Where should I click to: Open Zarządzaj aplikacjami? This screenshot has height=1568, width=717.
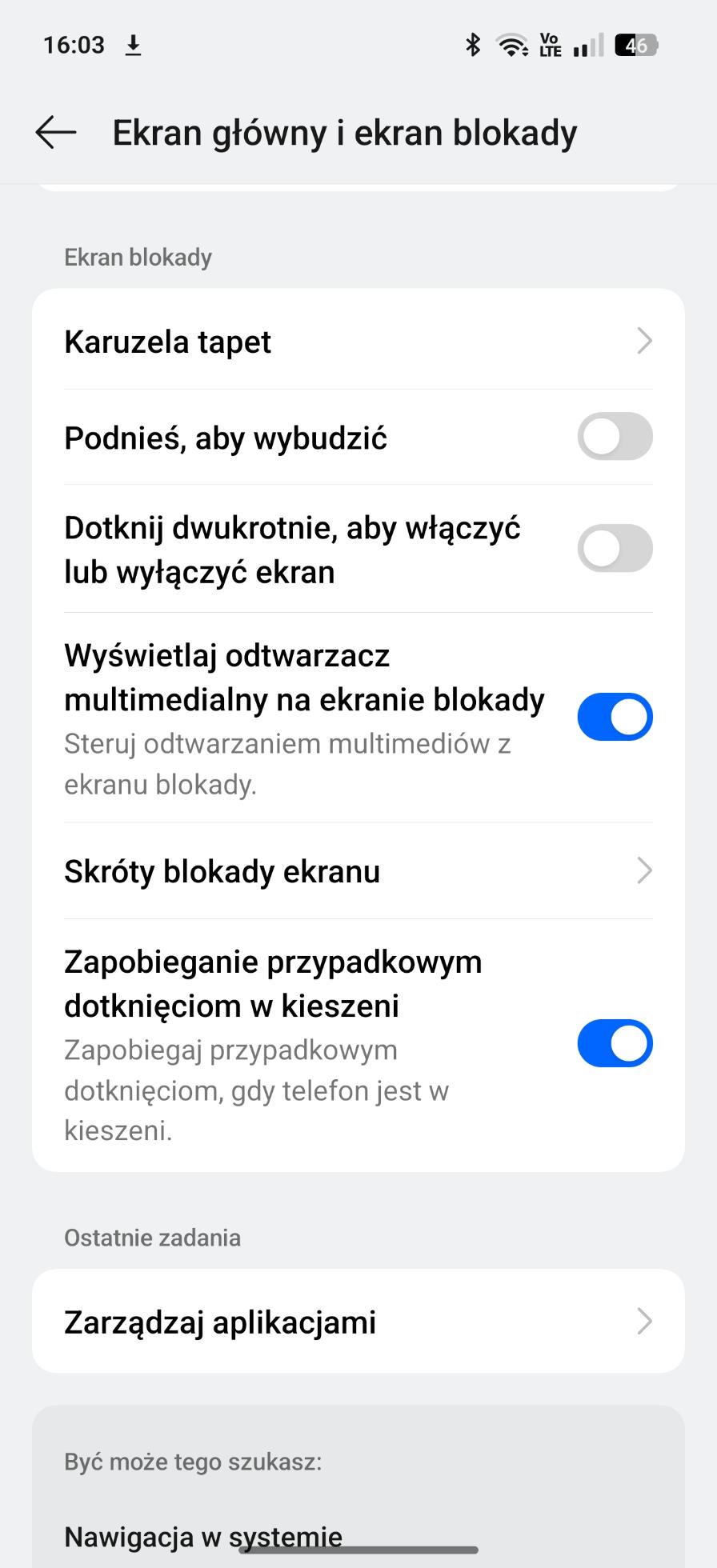(358, 1322)
